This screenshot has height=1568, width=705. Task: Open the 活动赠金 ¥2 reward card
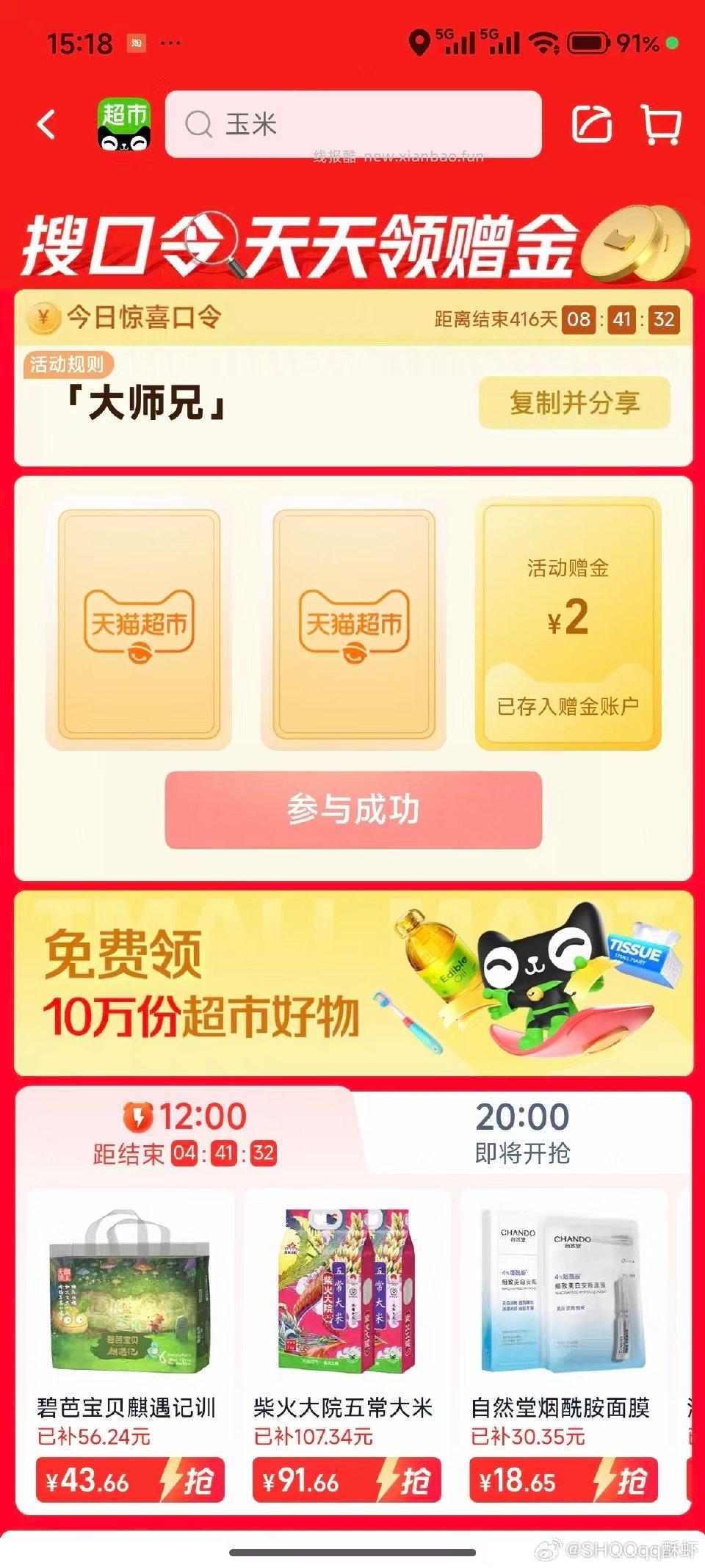[x=568, y=624]
